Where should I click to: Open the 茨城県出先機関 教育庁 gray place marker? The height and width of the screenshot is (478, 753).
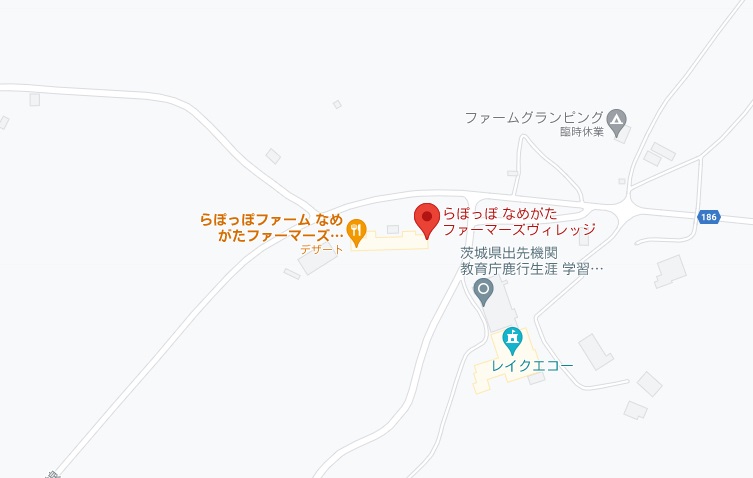point(483,292)
